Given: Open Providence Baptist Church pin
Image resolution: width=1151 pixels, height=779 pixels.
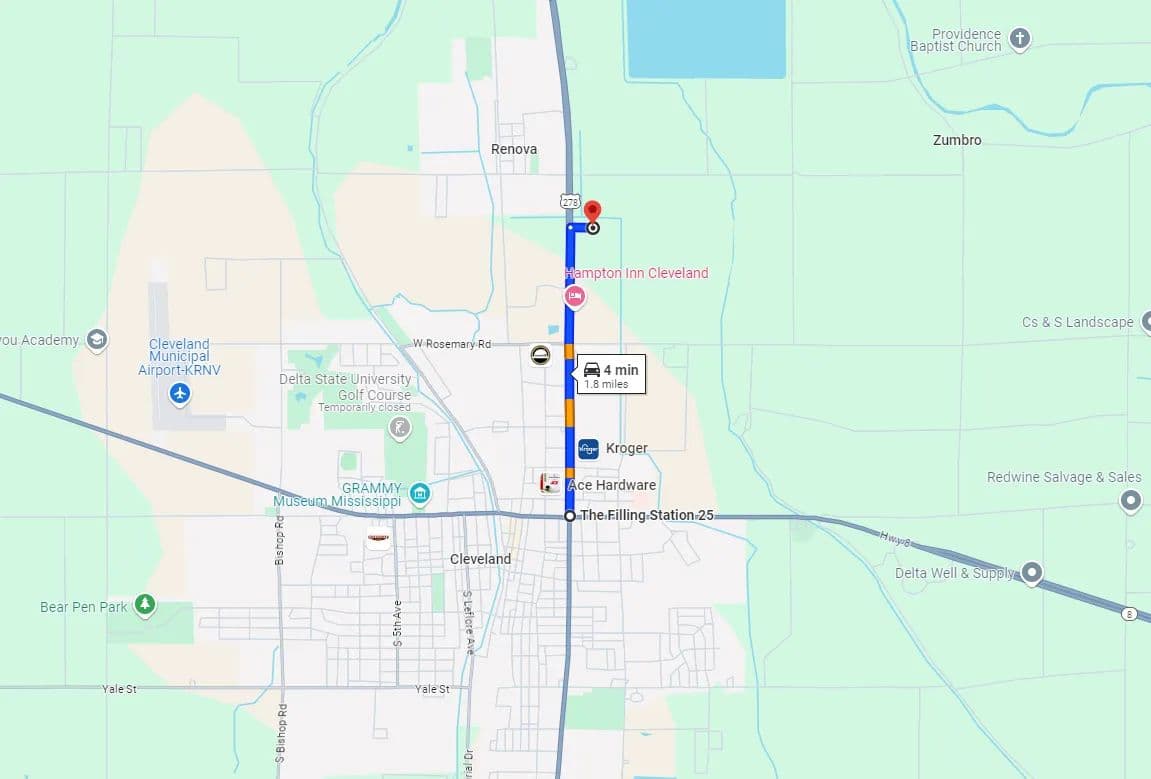Looking at the screenshot, I should point(1019,39).
